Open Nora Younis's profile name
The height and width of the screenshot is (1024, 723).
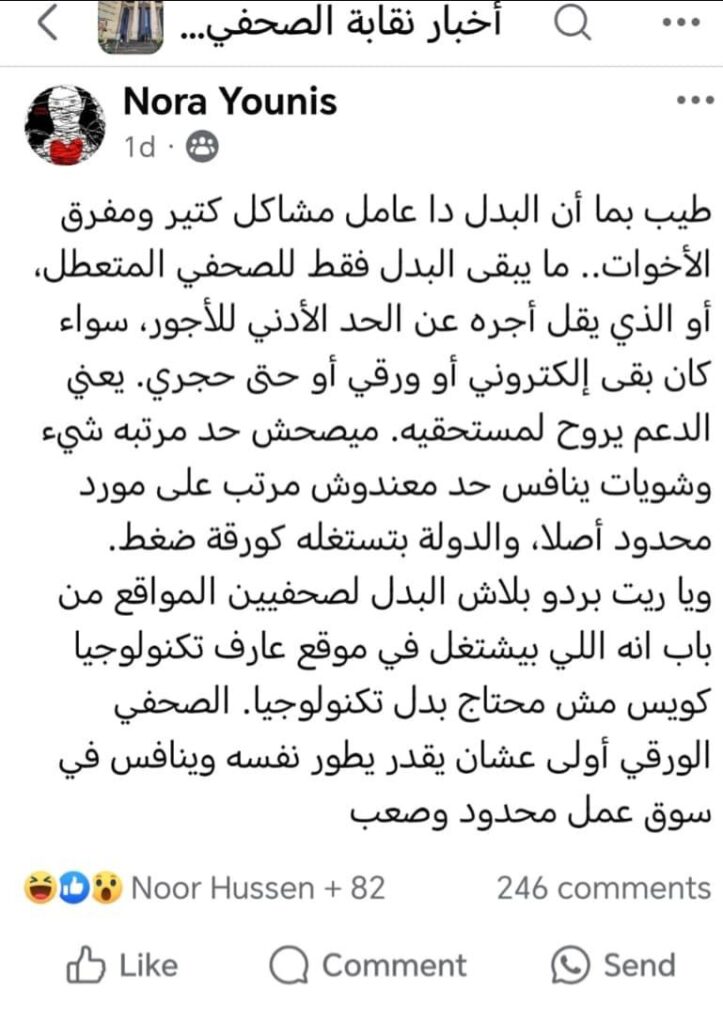[x=229, y=101]
